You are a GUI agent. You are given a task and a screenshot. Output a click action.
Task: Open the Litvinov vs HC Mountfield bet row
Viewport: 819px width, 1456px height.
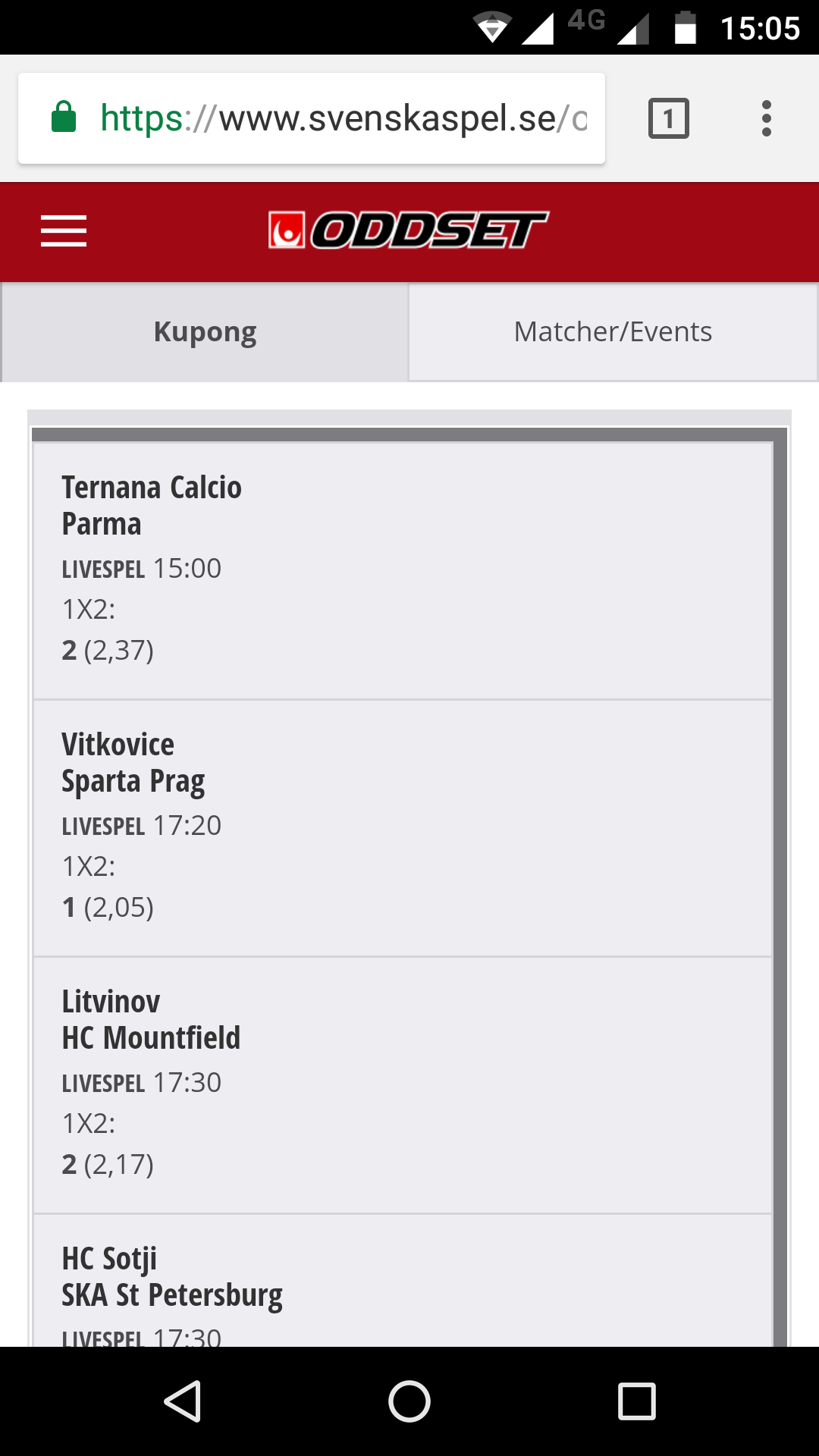click(403, 1085)
